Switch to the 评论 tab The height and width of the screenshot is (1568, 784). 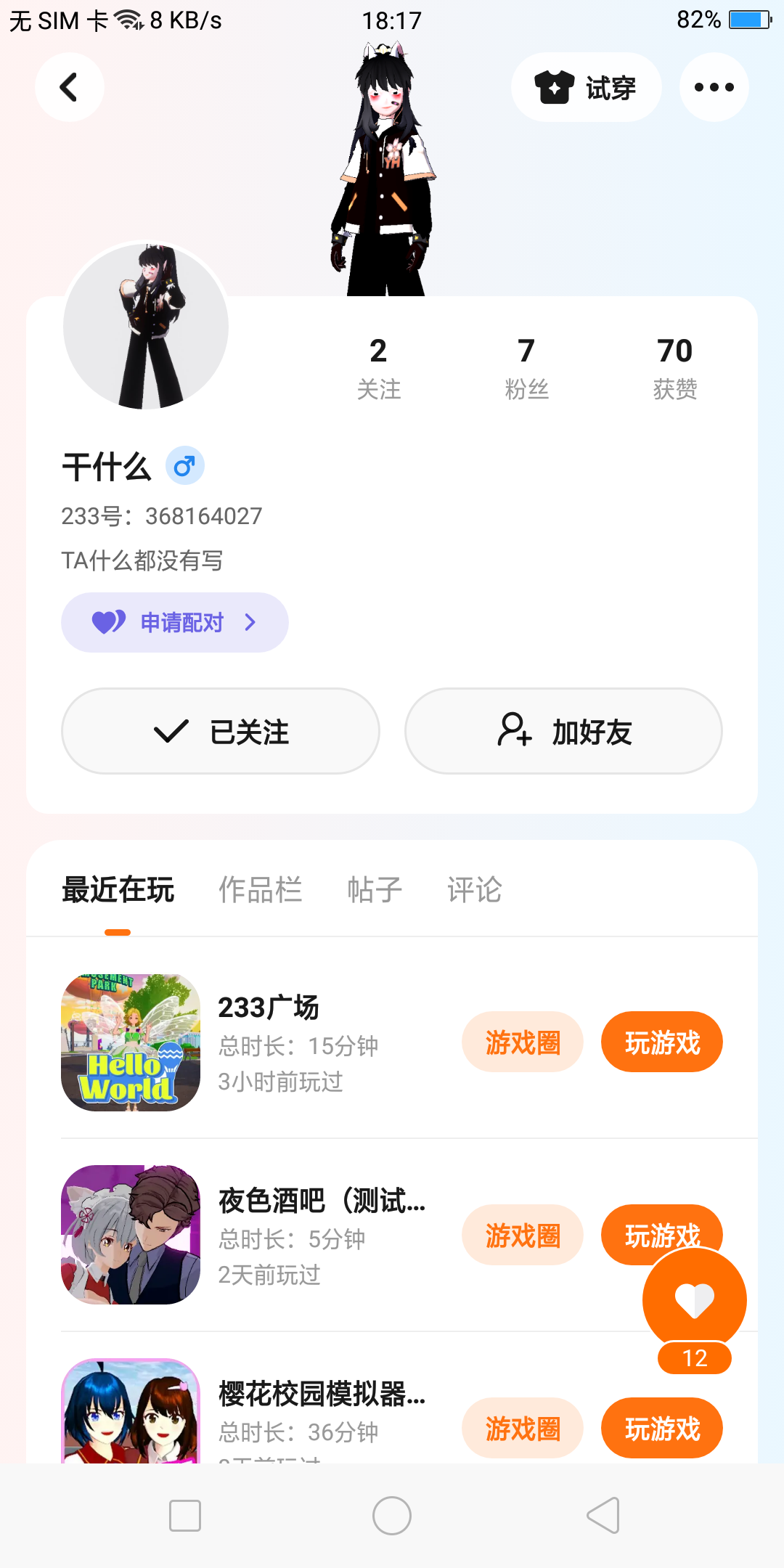click(x=475, y=890)
